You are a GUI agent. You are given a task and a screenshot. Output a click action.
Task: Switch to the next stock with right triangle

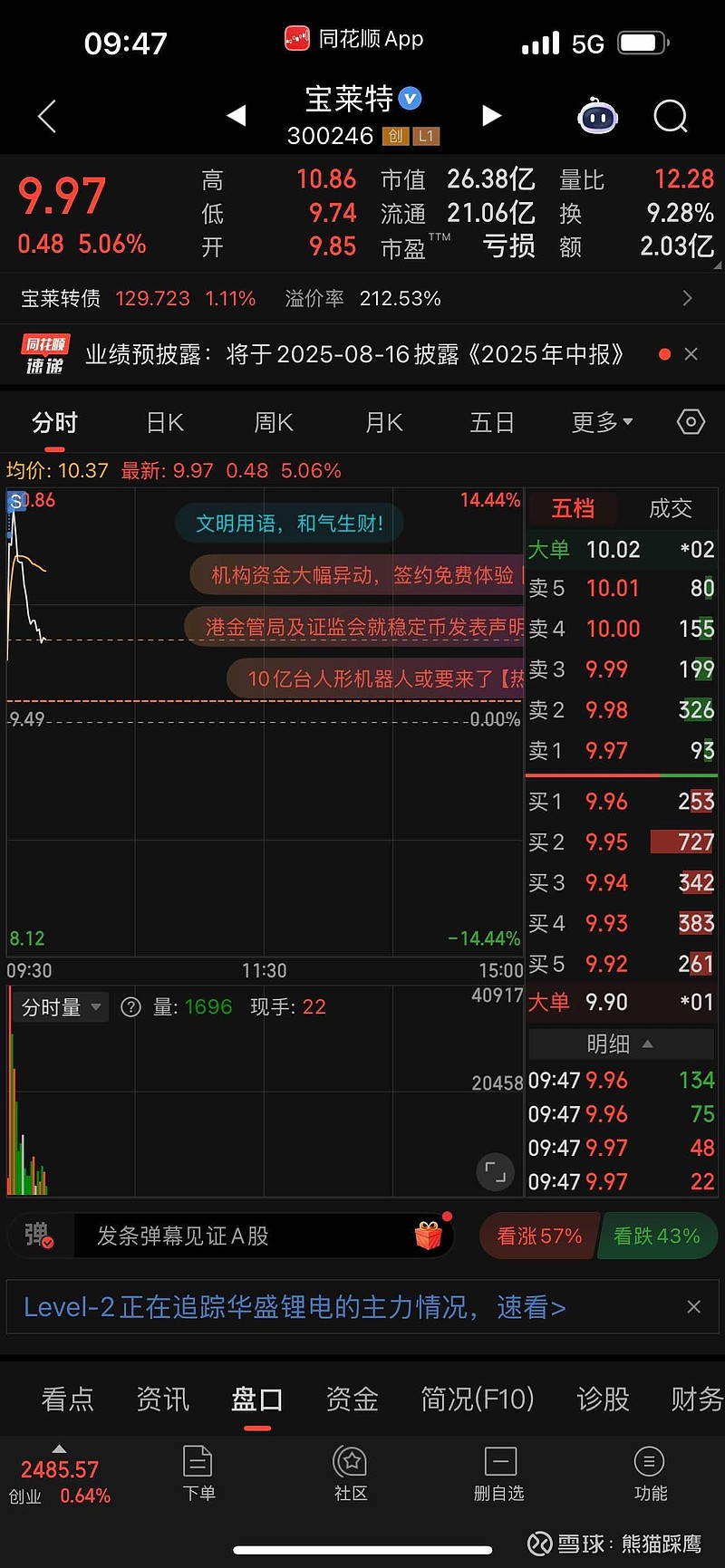point(491,115)
